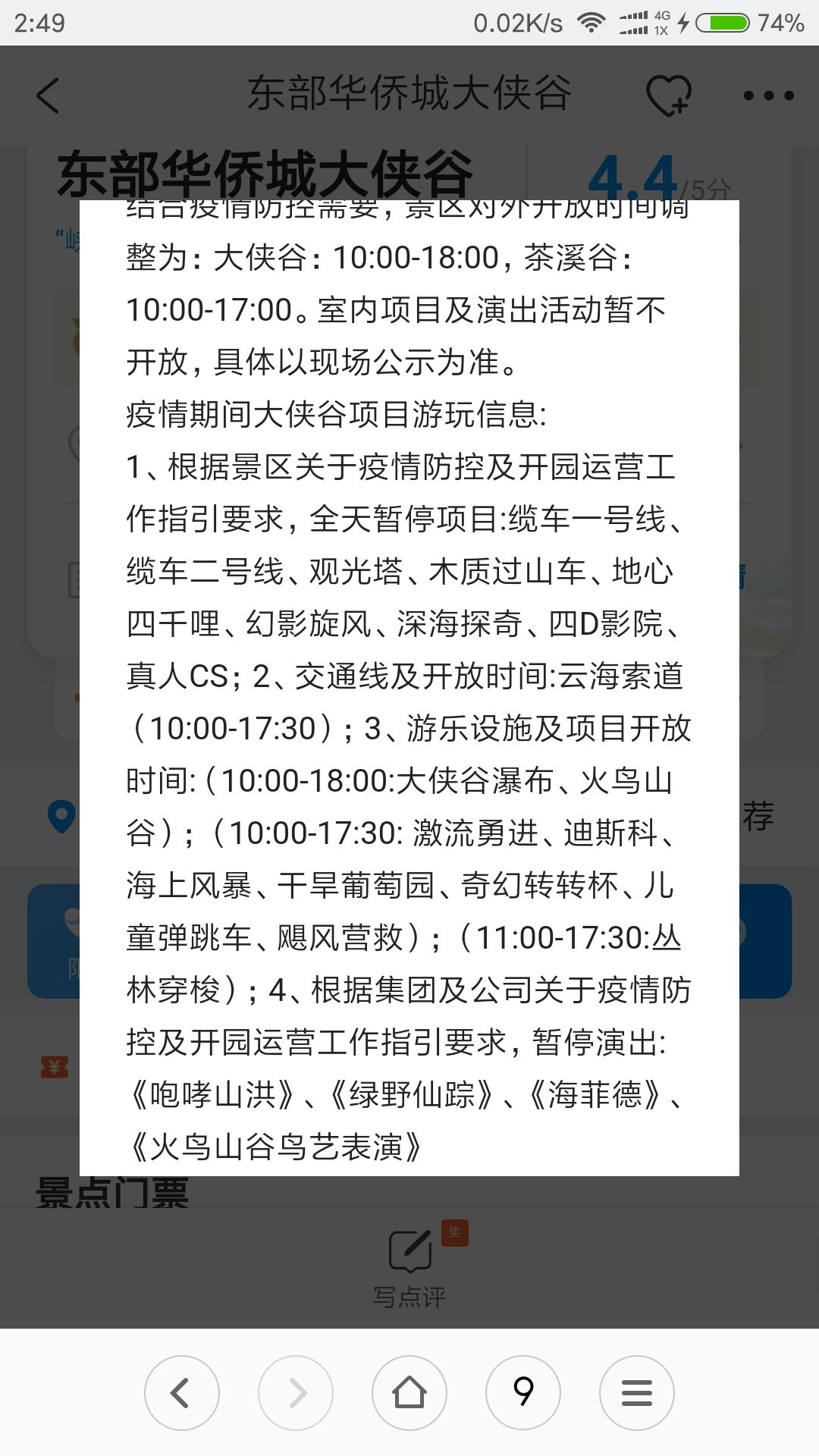Open the browser hamburger menu

point(637,1392)
